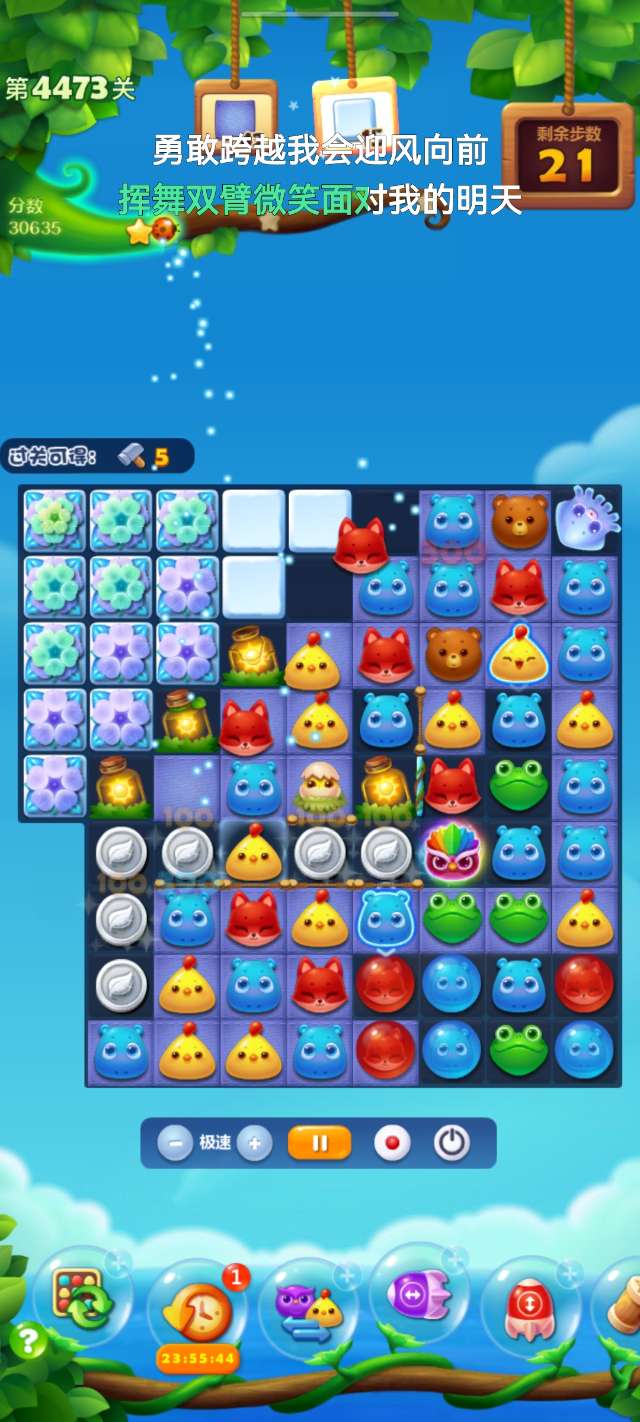Image resolution: width=640 pixels, height=1422 pixels.
Task: Open the green question mark help
Action: point(28,1341)
